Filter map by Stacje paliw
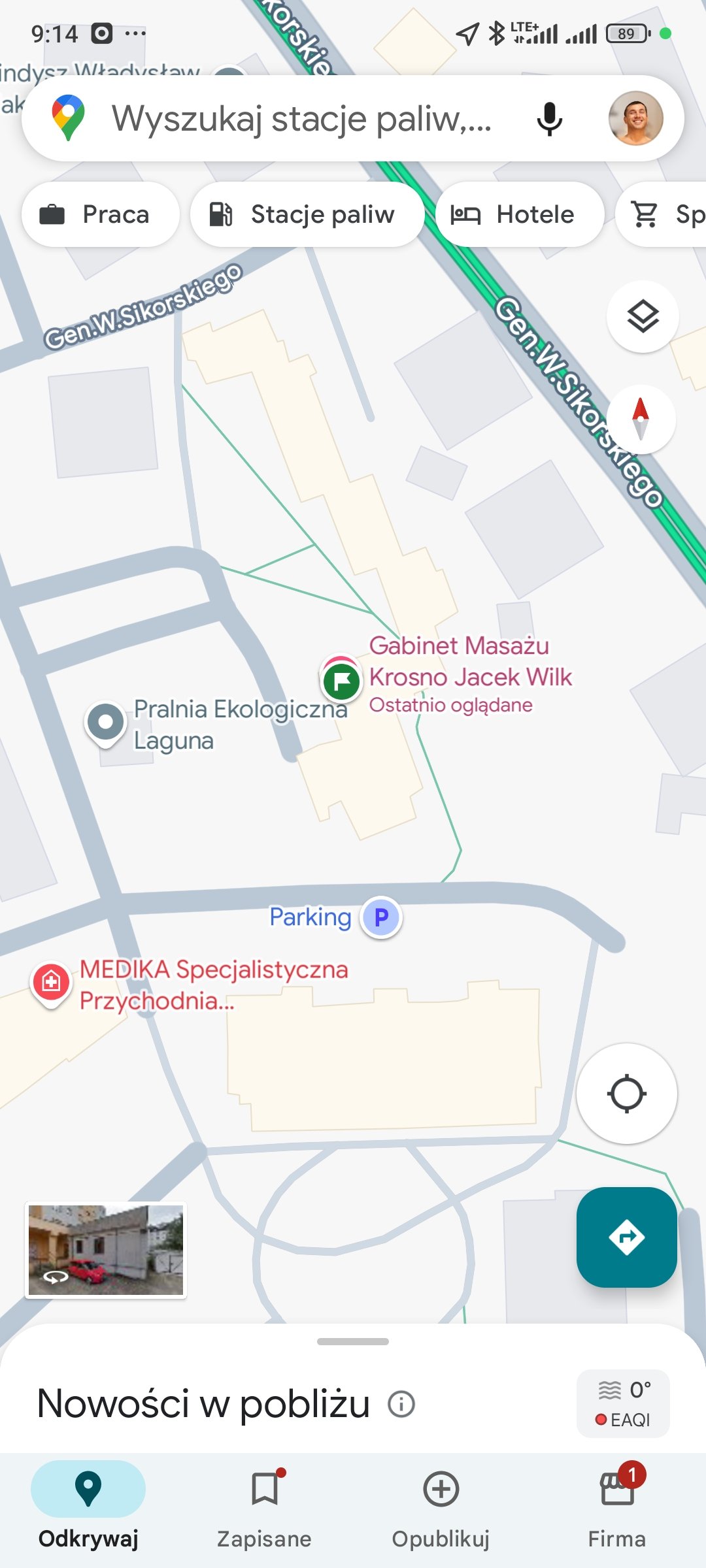Viewport: 706px width, 1568px height. tap(307, 214)
